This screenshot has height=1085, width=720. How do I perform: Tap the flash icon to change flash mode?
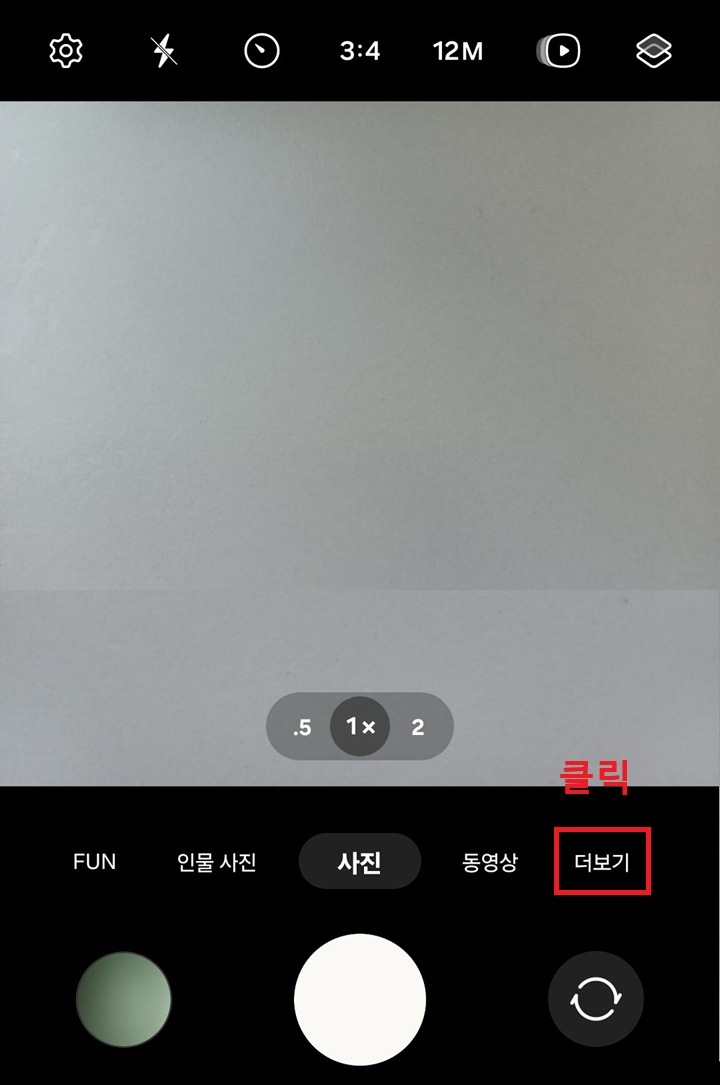point(162,51)
